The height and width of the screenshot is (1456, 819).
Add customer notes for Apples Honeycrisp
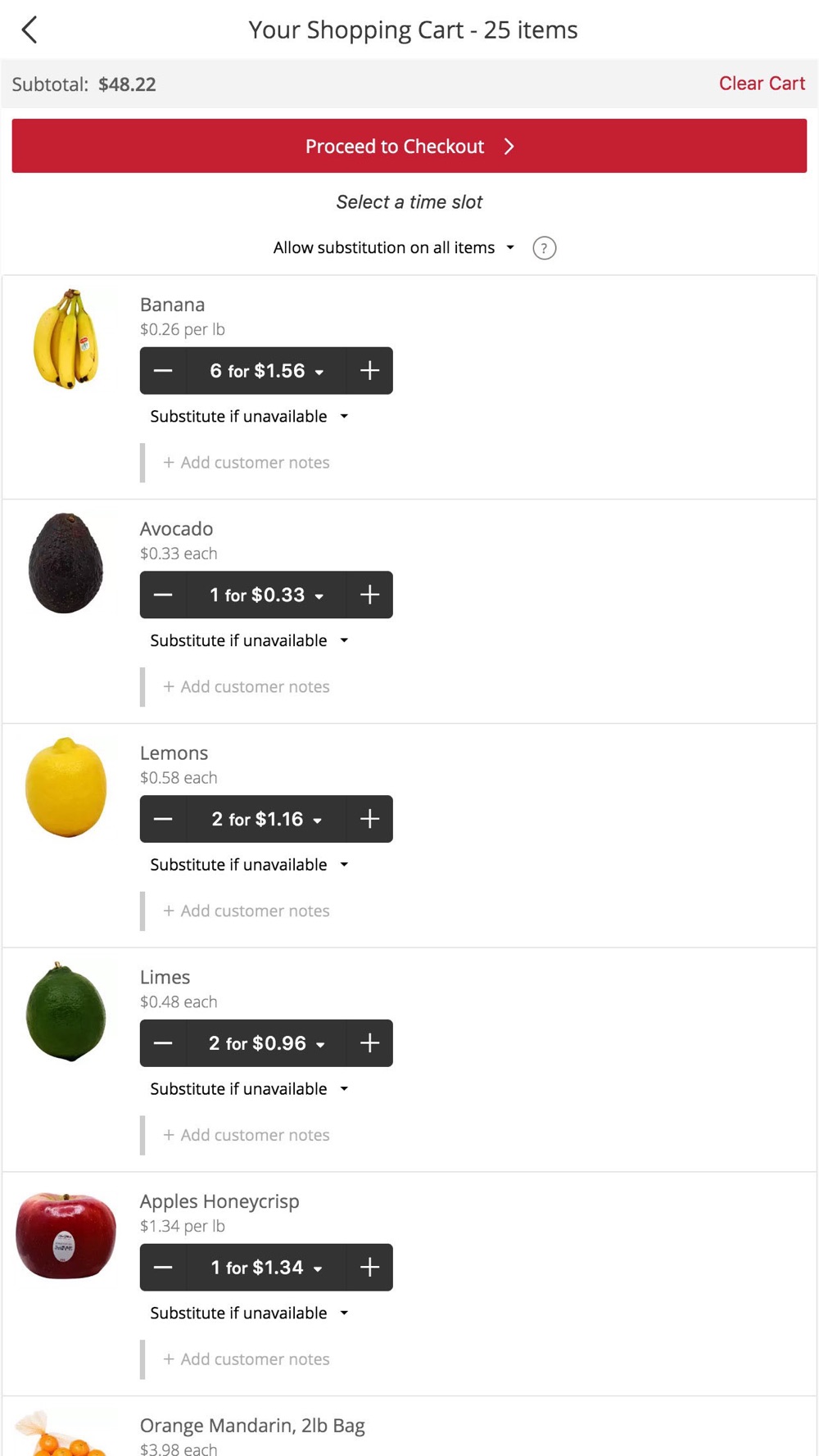(x=247, y=1359)
